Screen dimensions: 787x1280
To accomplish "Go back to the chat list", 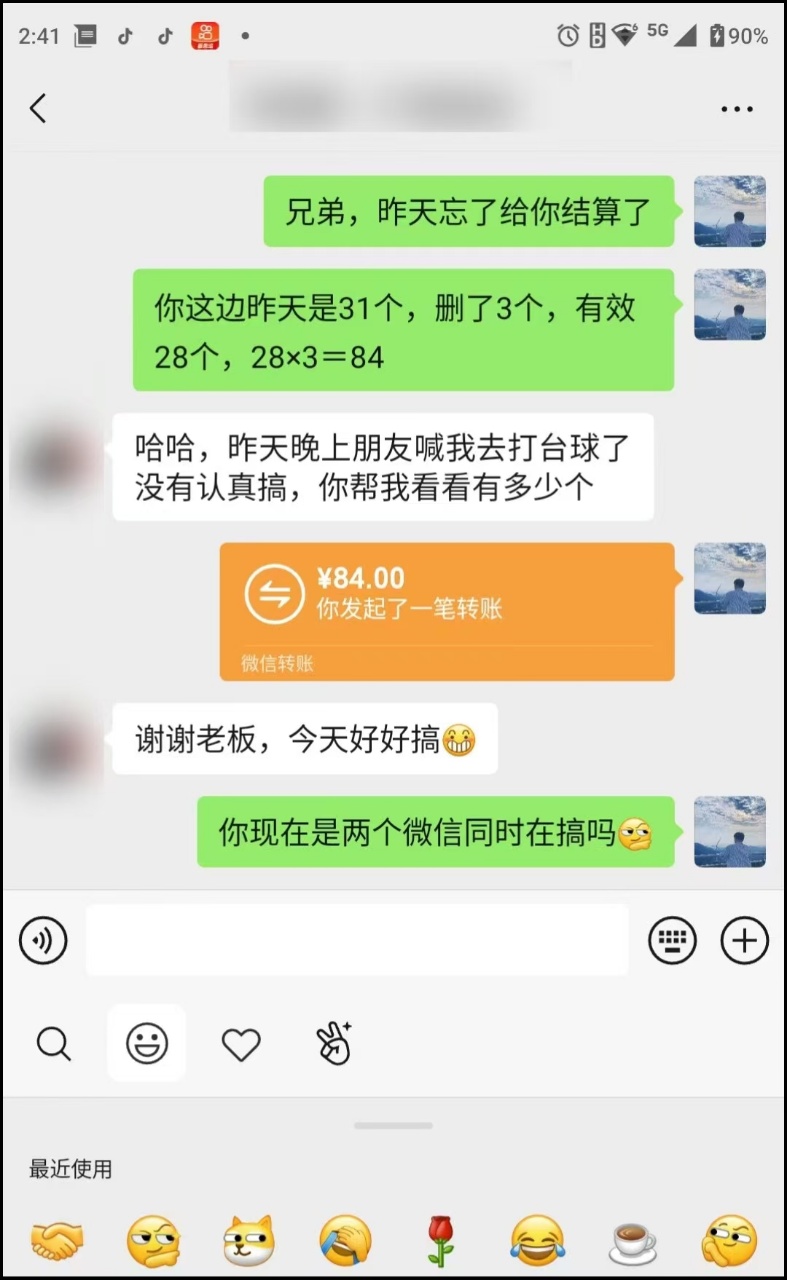I will click(38, 108).
